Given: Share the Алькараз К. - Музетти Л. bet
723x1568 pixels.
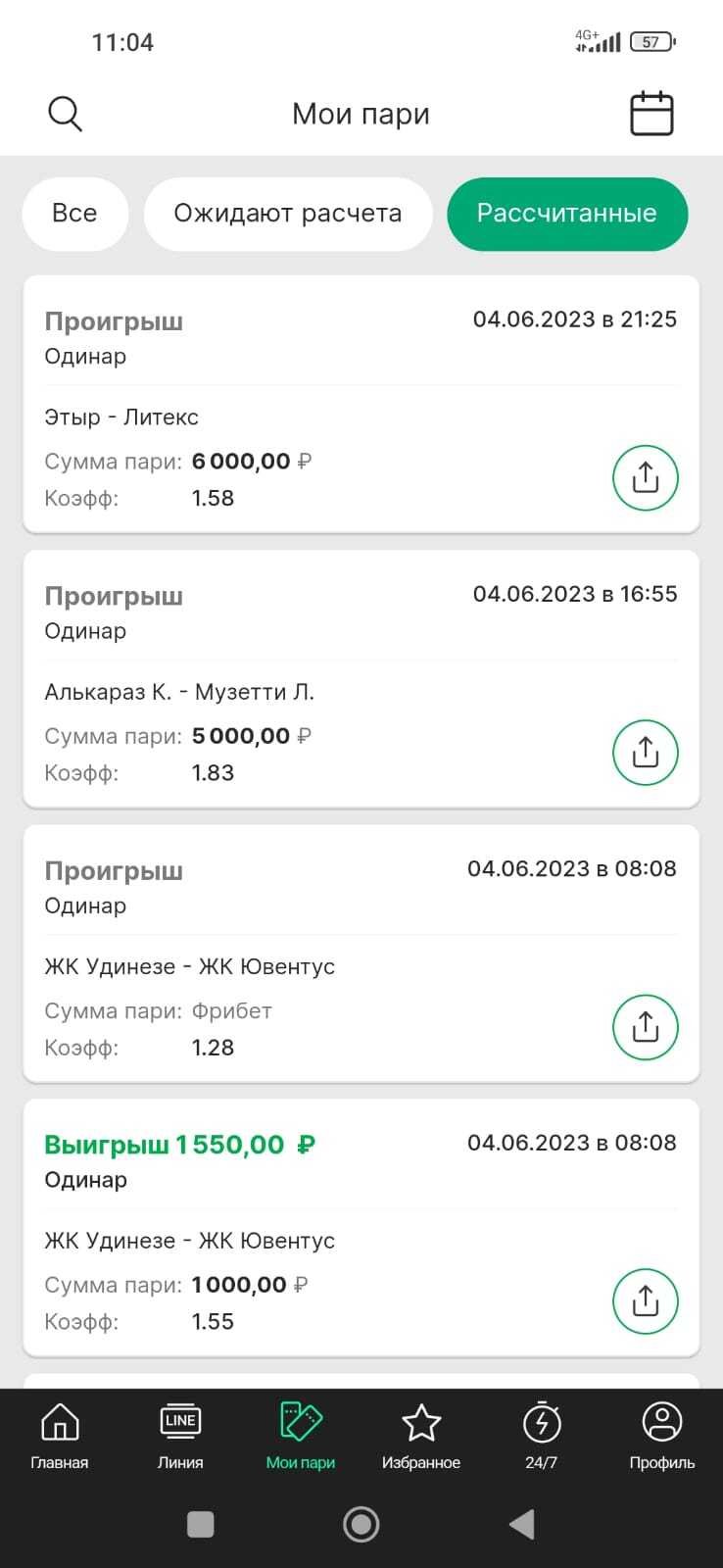Looking at the screenshot, I should 645,753.
